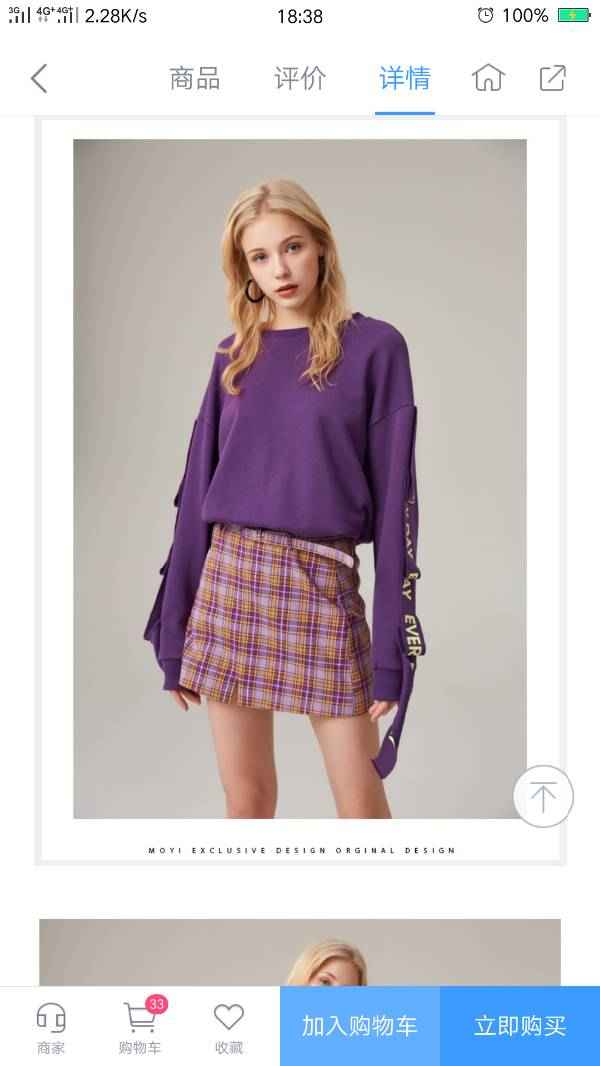Jump back to top with arrow button
600x1066 pixels.
pos(543,797)
